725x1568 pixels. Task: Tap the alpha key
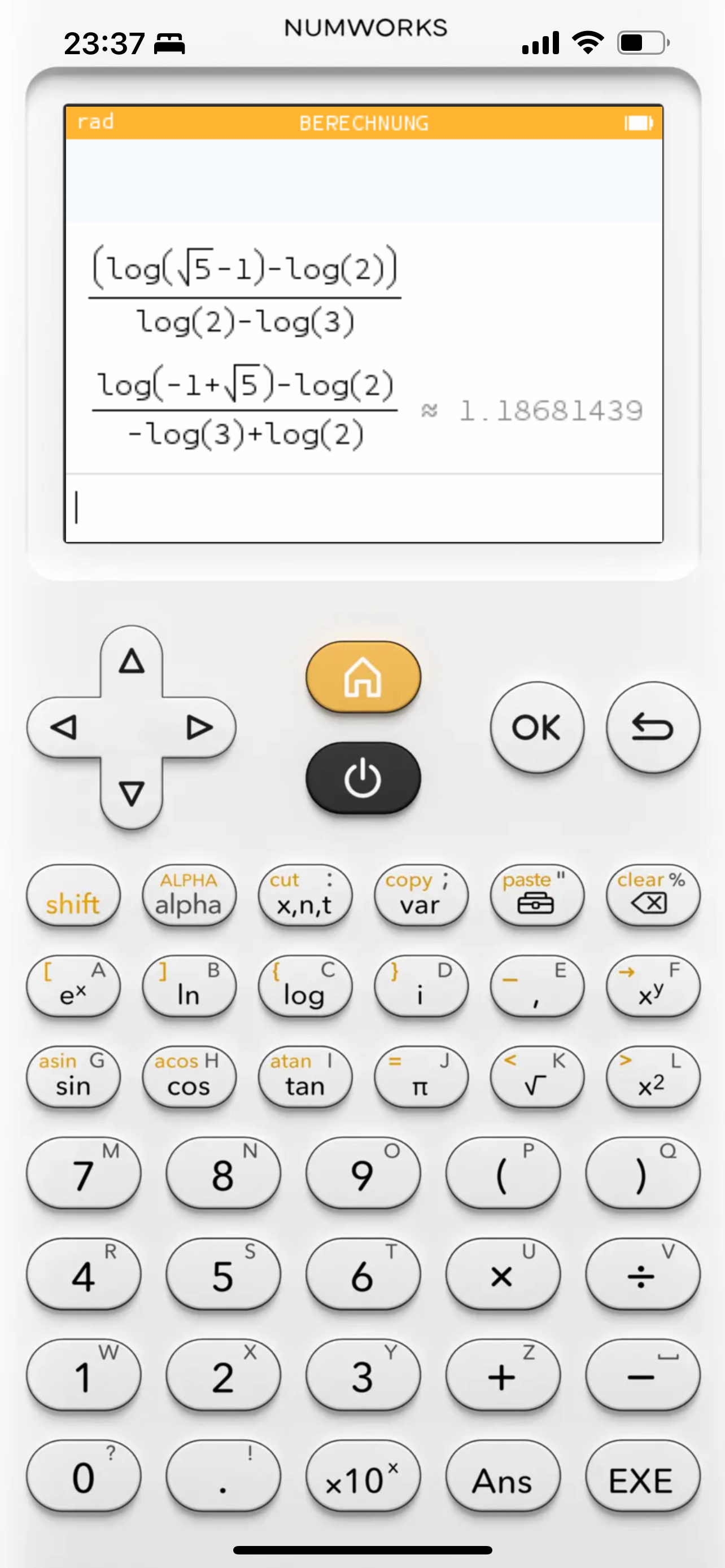189,897
